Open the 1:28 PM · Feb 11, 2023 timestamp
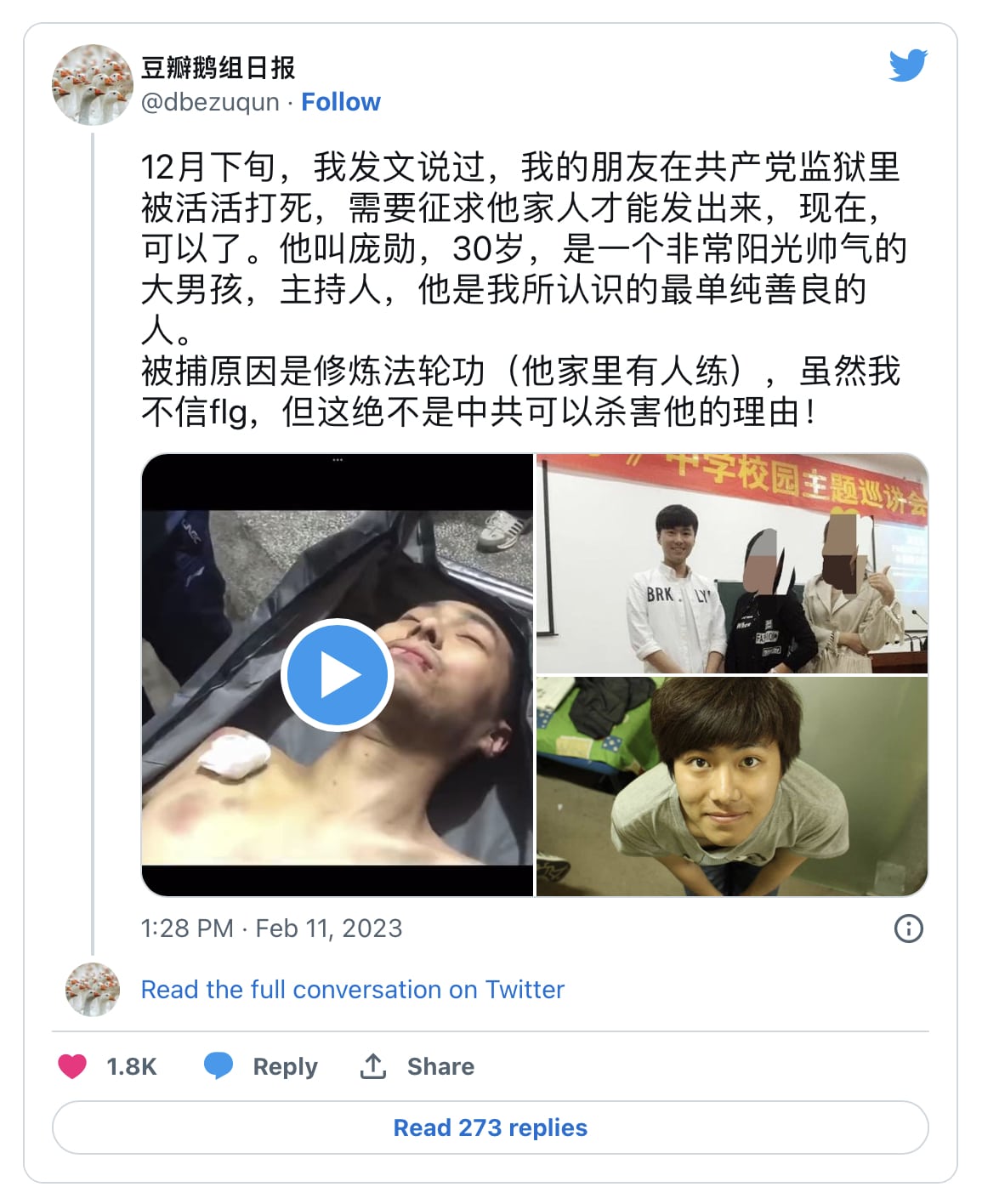Image resolution: width=982 pixels, height=1204 pixels. (x=271, y=929)
